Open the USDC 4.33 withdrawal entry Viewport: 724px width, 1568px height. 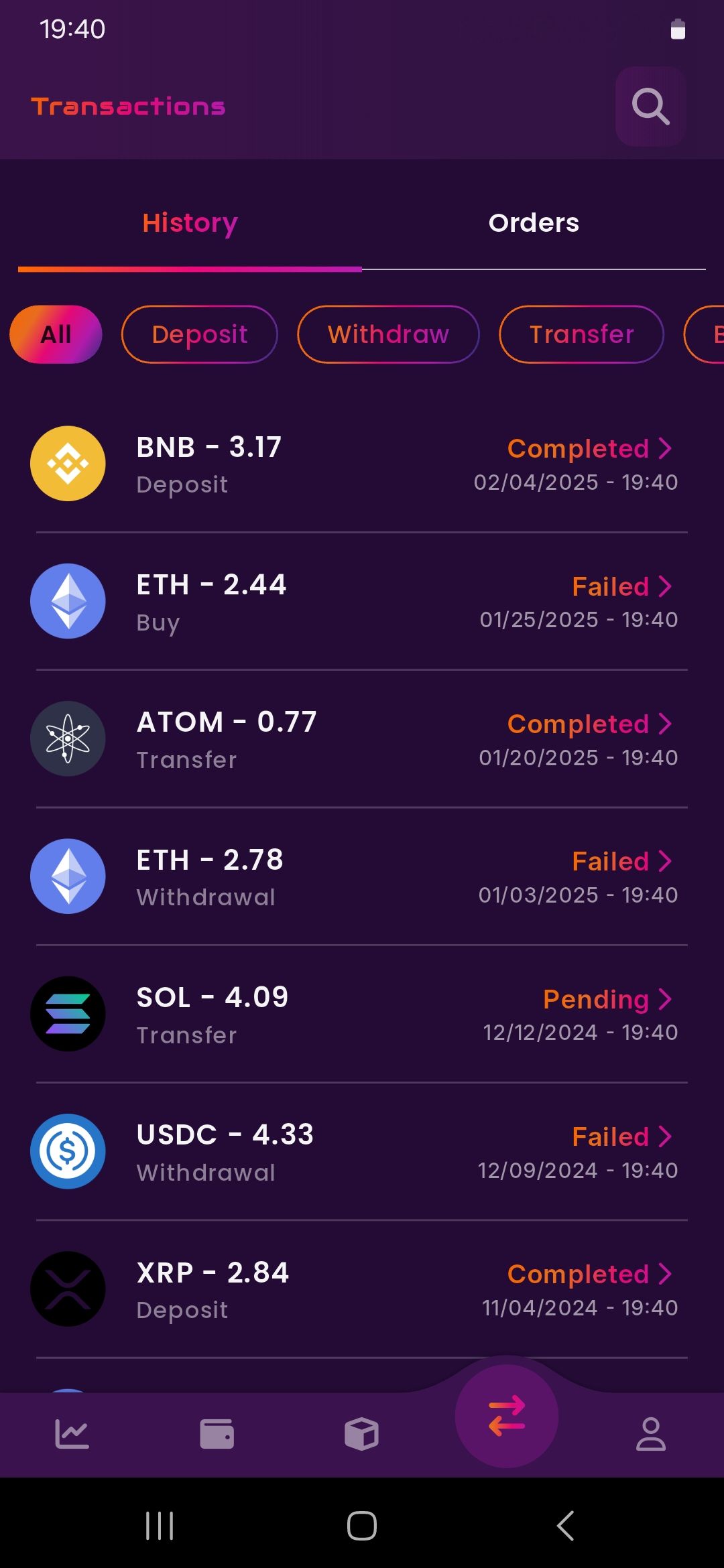362,1151
